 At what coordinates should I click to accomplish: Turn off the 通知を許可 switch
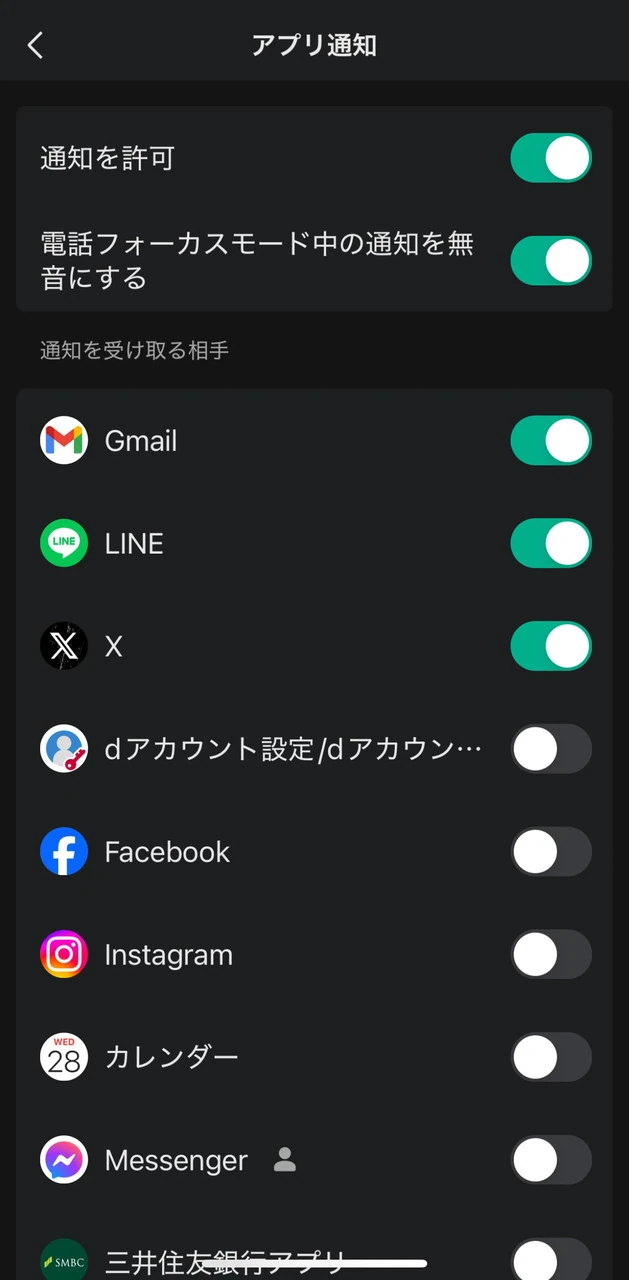(551, 158)
